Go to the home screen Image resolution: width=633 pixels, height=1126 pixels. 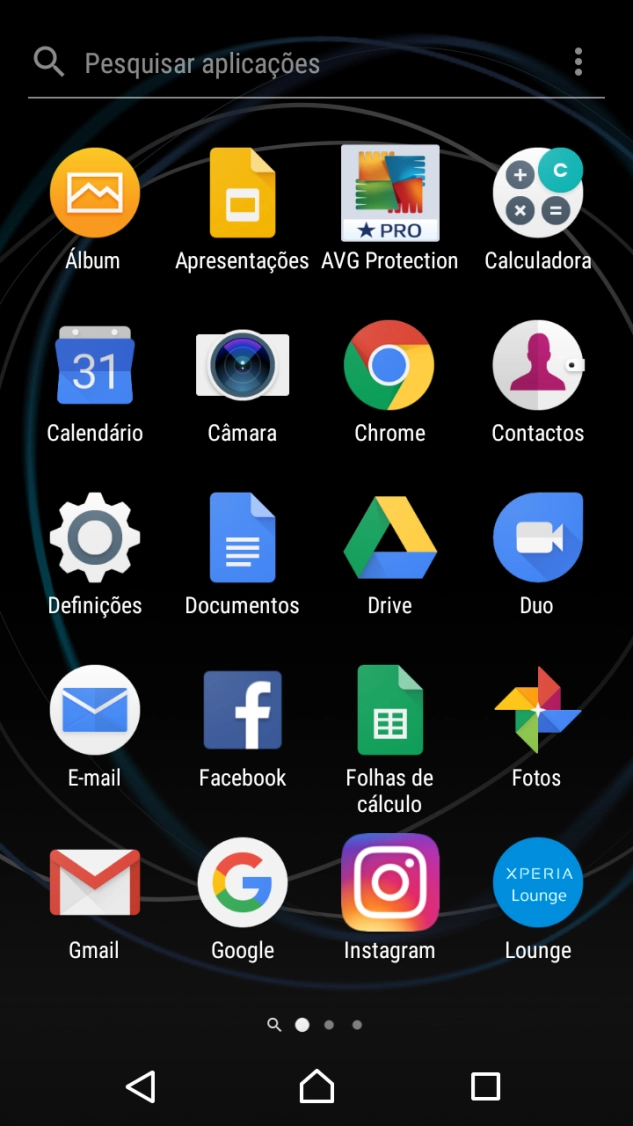click(x=316, y=1086)
